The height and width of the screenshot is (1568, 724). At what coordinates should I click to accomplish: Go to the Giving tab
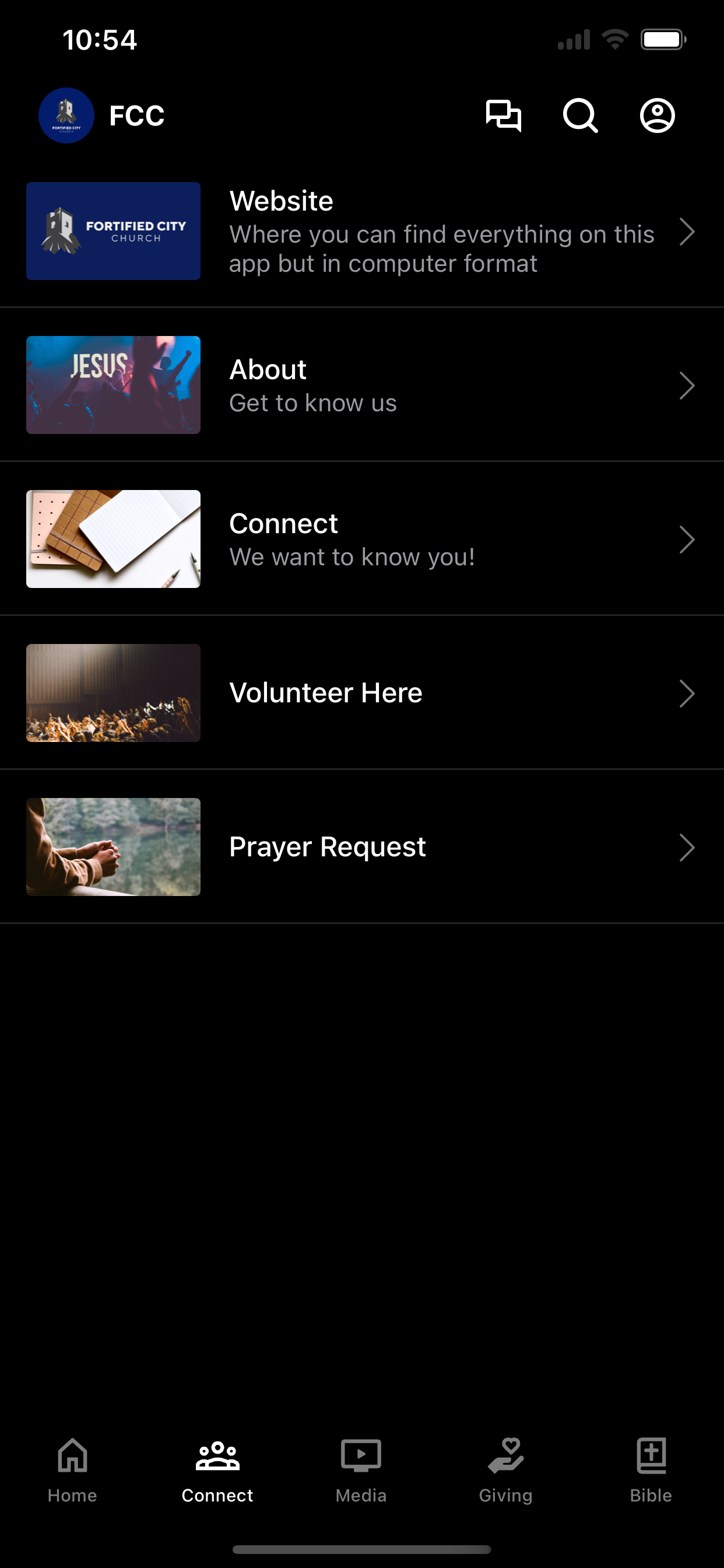point(505,1470)
